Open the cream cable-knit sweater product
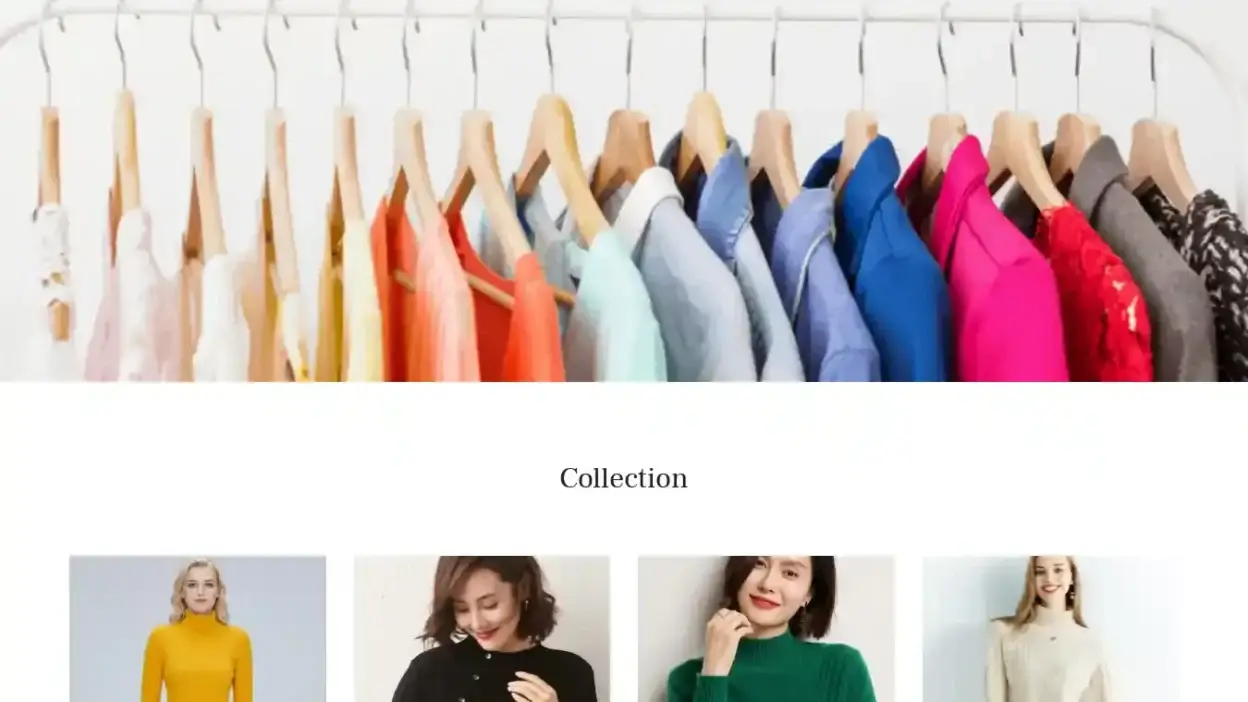Viewport: 1248px width, 702px height. click(1049, 630)
